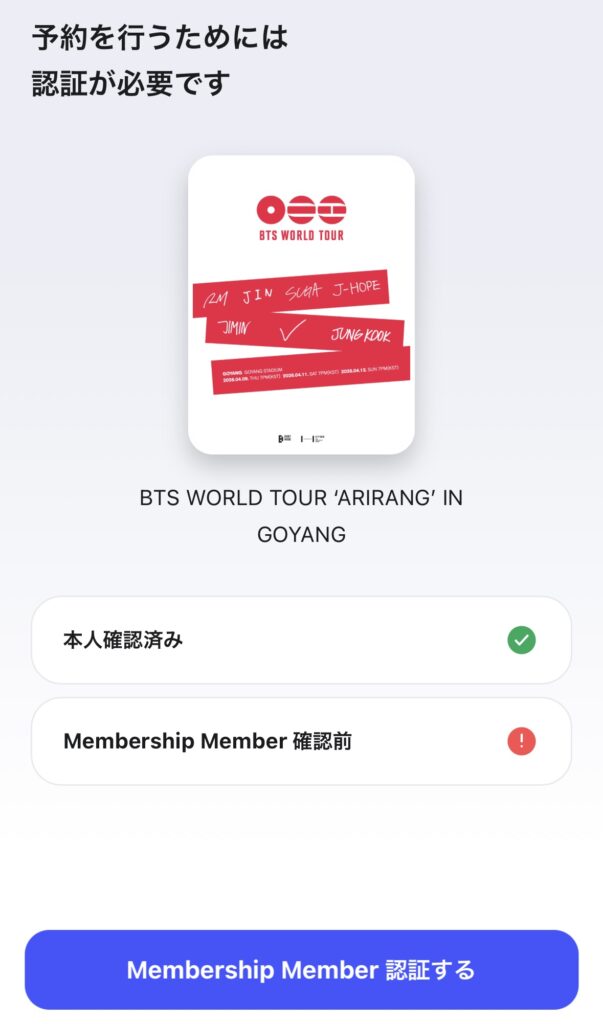This screenshot has height=1024, width=603.
Task: Tap the Membership Member 認証する button
Action: coord(301,969)
